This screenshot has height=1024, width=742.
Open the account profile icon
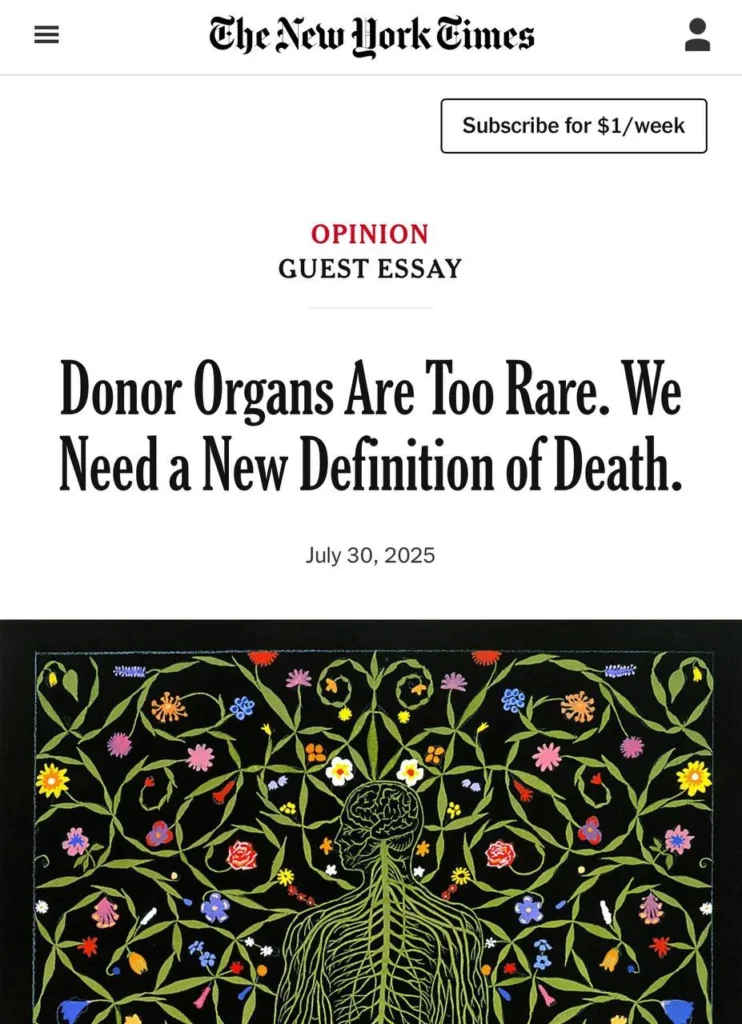(x=697, y=35)
